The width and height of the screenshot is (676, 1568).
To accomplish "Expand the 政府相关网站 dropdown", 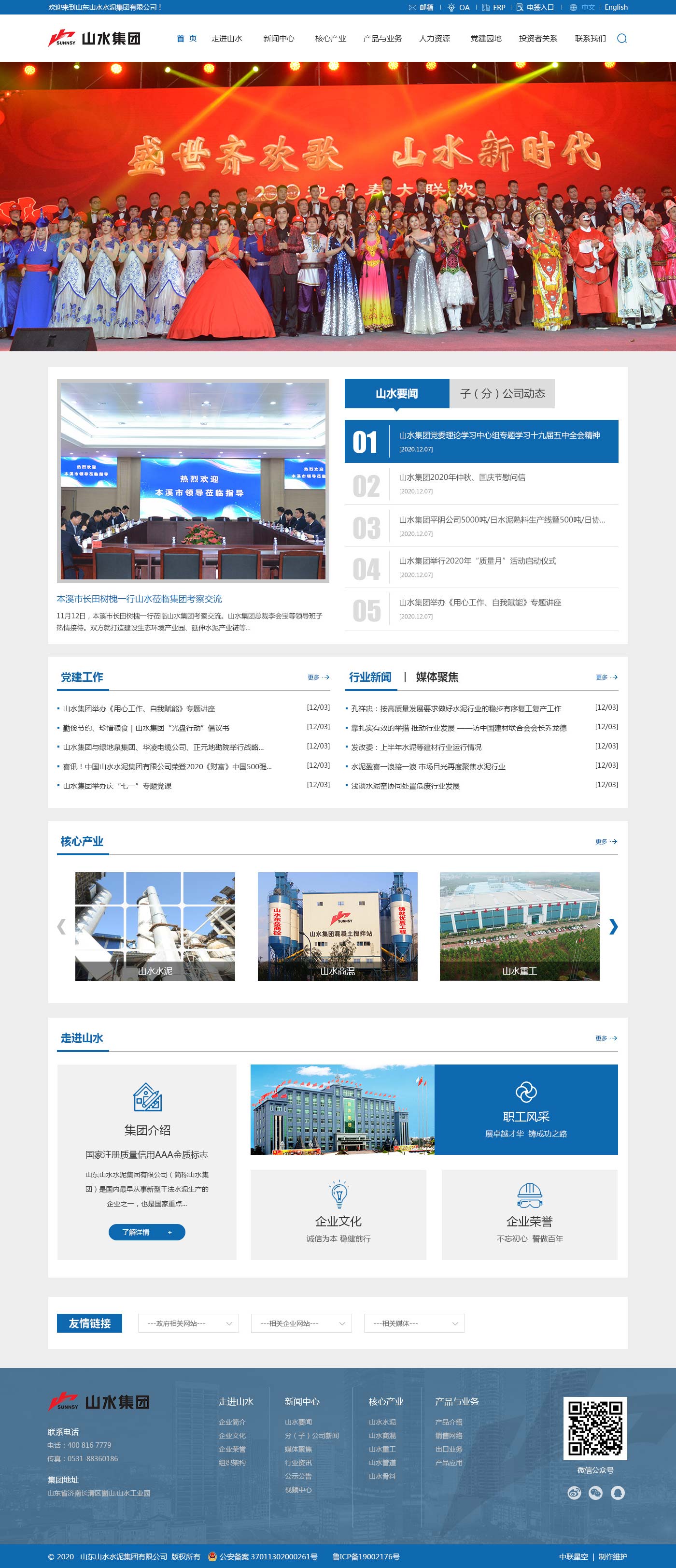I will tap(189, 1323).
